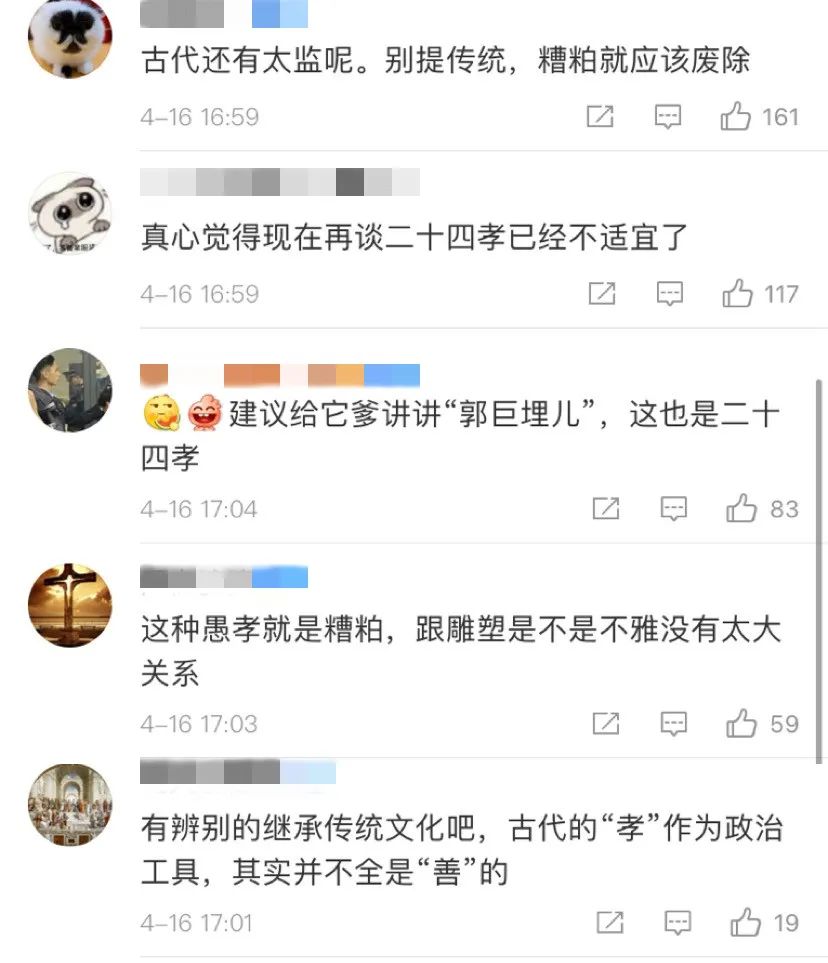Like the comment about 二十四孝已经不适宜了
This screenshot has height=963, width=828.
pos(738,294)
